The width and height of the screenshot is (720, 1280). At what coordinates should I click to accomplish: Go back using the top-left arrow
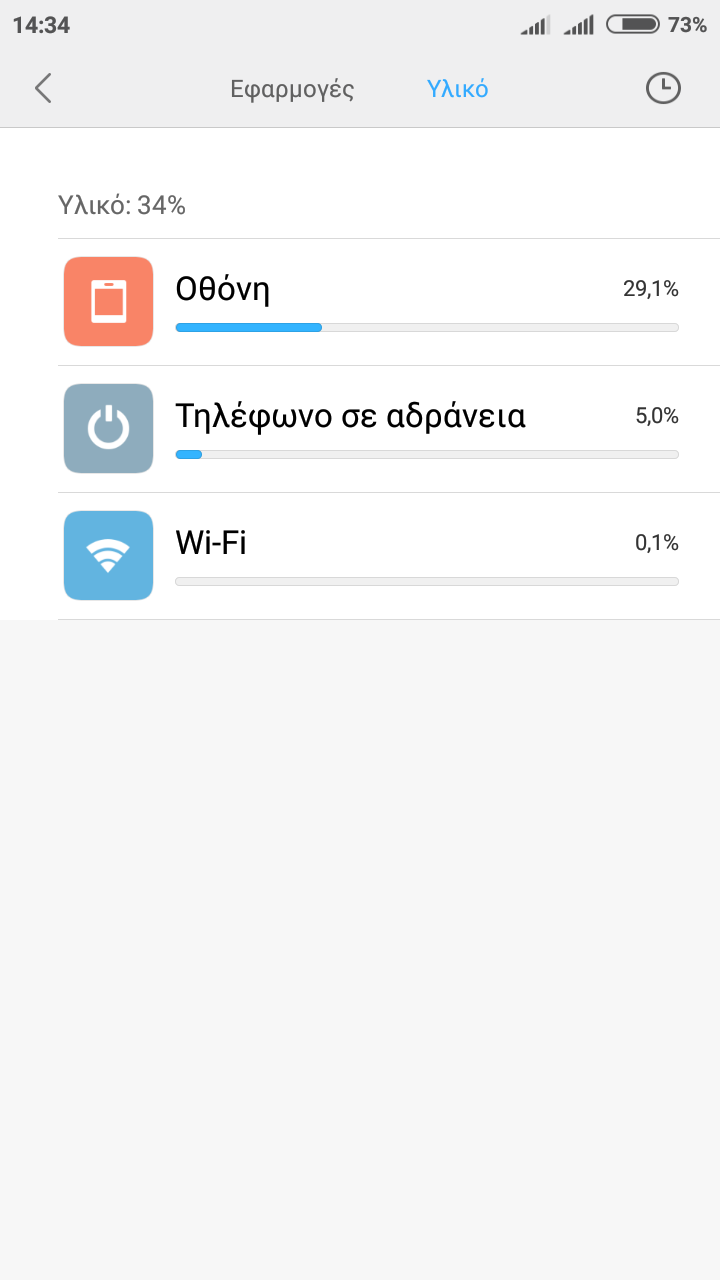point(42,88)
